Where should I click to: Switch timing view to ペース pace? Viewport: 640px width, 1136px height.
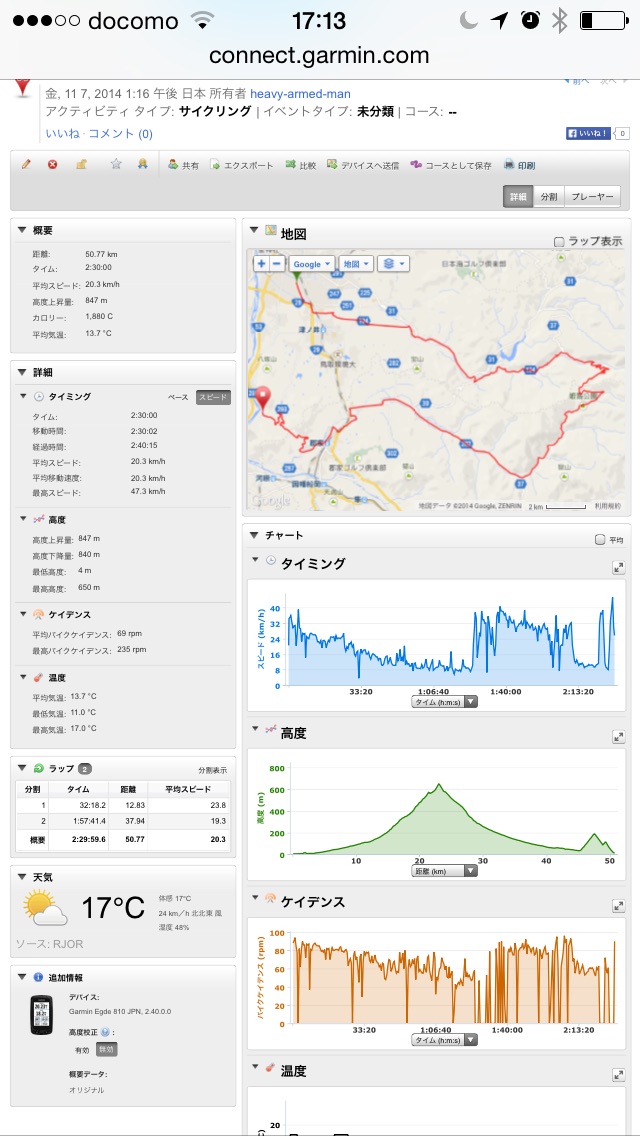pos(177,397)
